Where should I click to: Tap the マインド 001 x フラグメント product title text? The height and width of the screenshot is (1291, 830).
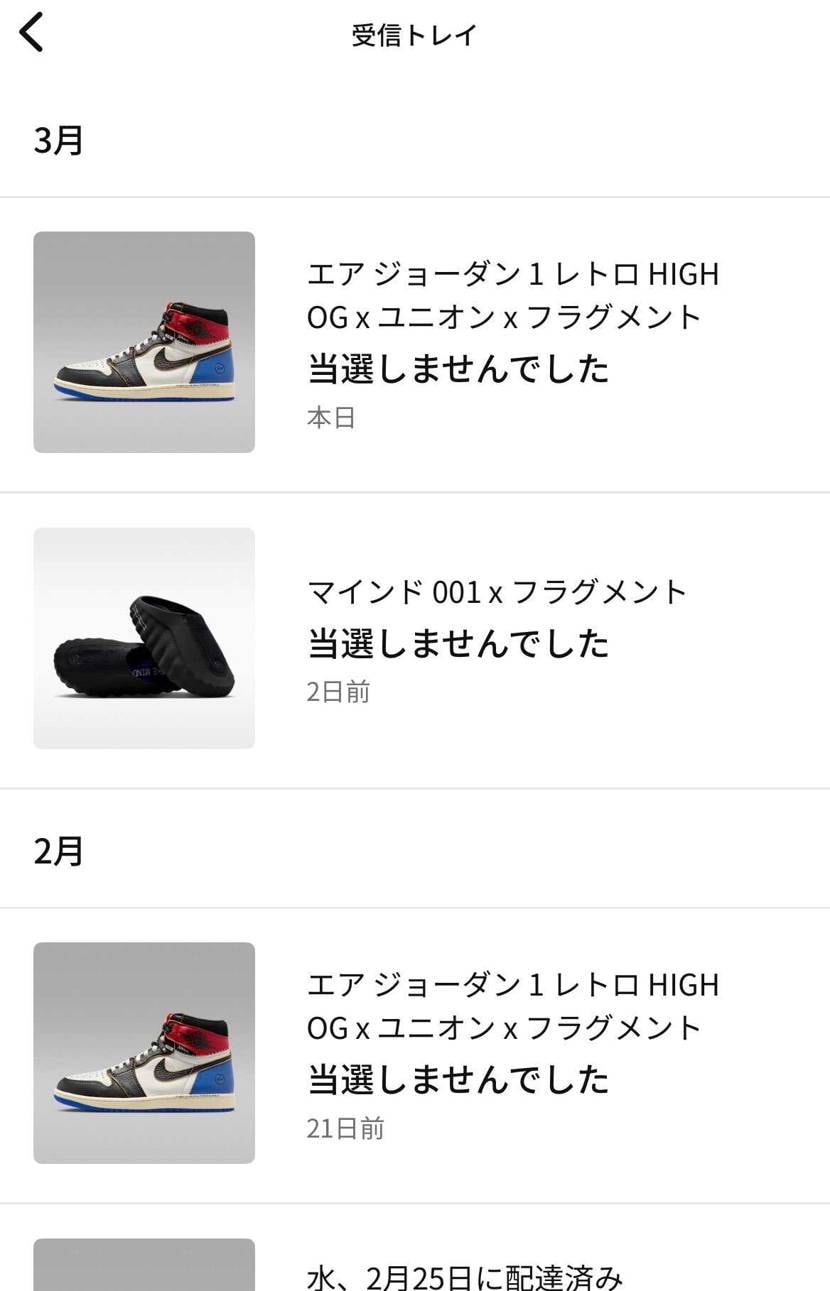point(495,592)
